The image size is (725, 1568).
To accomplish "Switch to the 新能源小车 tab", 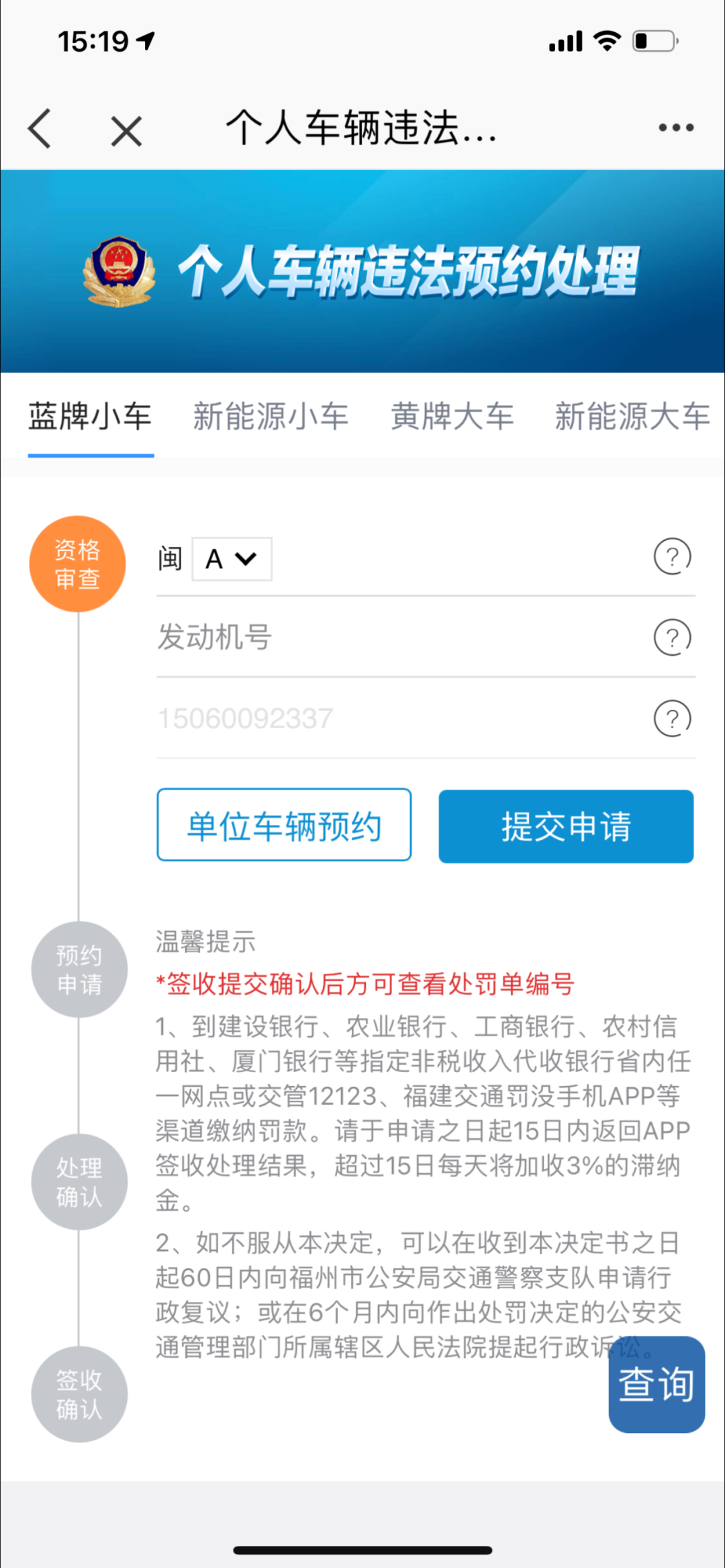I will pyautogui.click(x=271, y=416).
